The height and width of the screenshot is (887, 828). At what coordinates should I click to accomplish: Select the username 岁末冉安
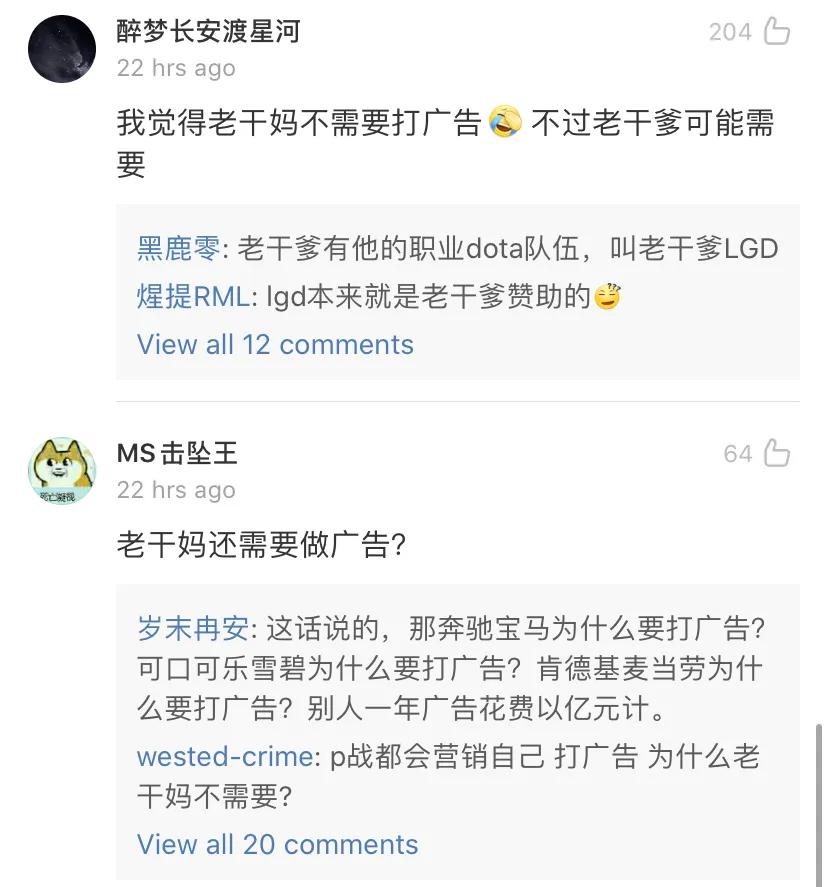pyautogui.click(x=185, y=622)
